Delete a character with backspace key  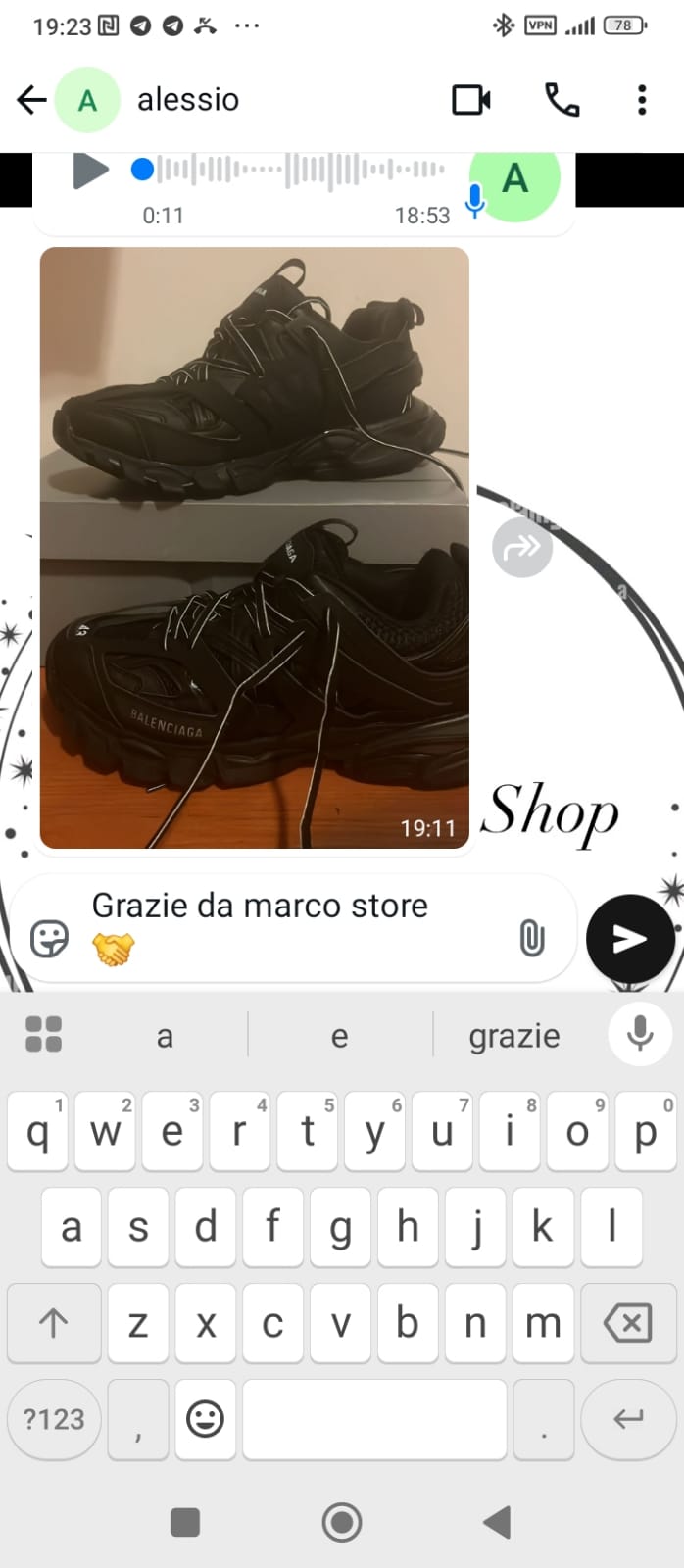click(x=628, y=1324)
